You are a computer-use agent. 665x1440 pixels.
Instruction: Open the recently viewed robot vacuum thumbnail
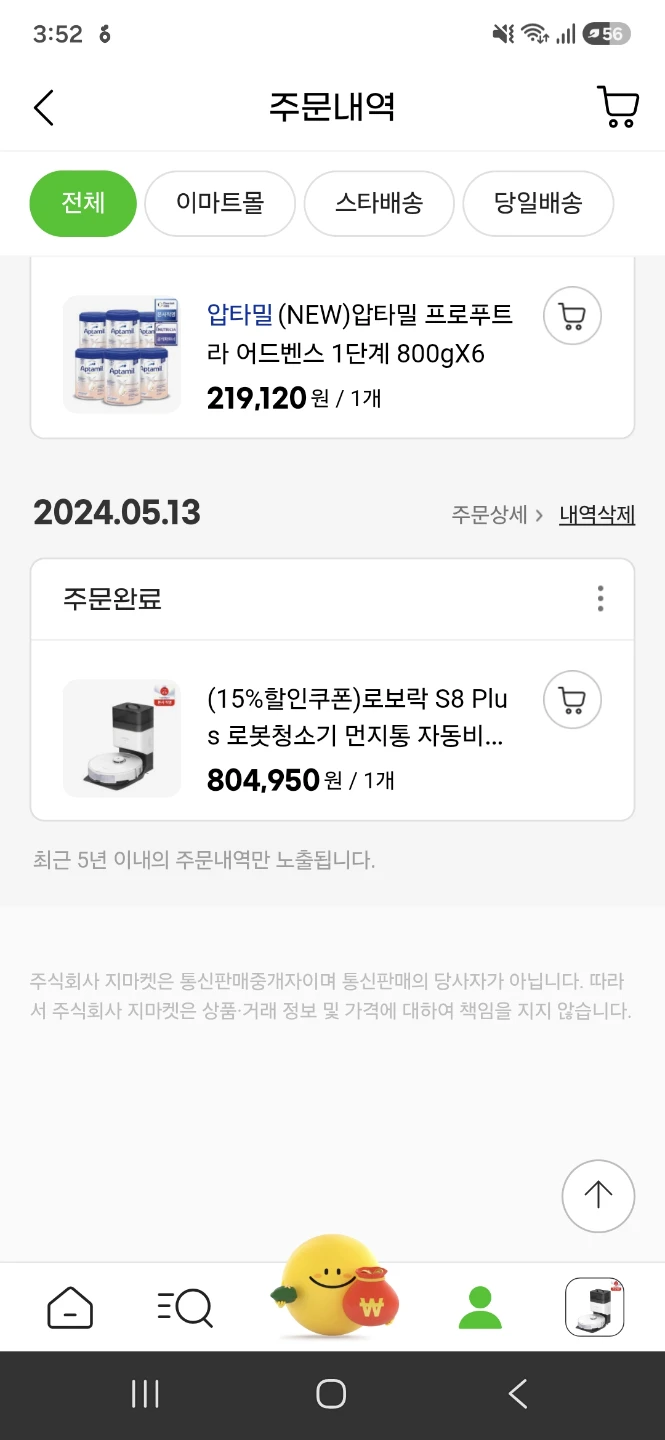[x=594, y=1307]
